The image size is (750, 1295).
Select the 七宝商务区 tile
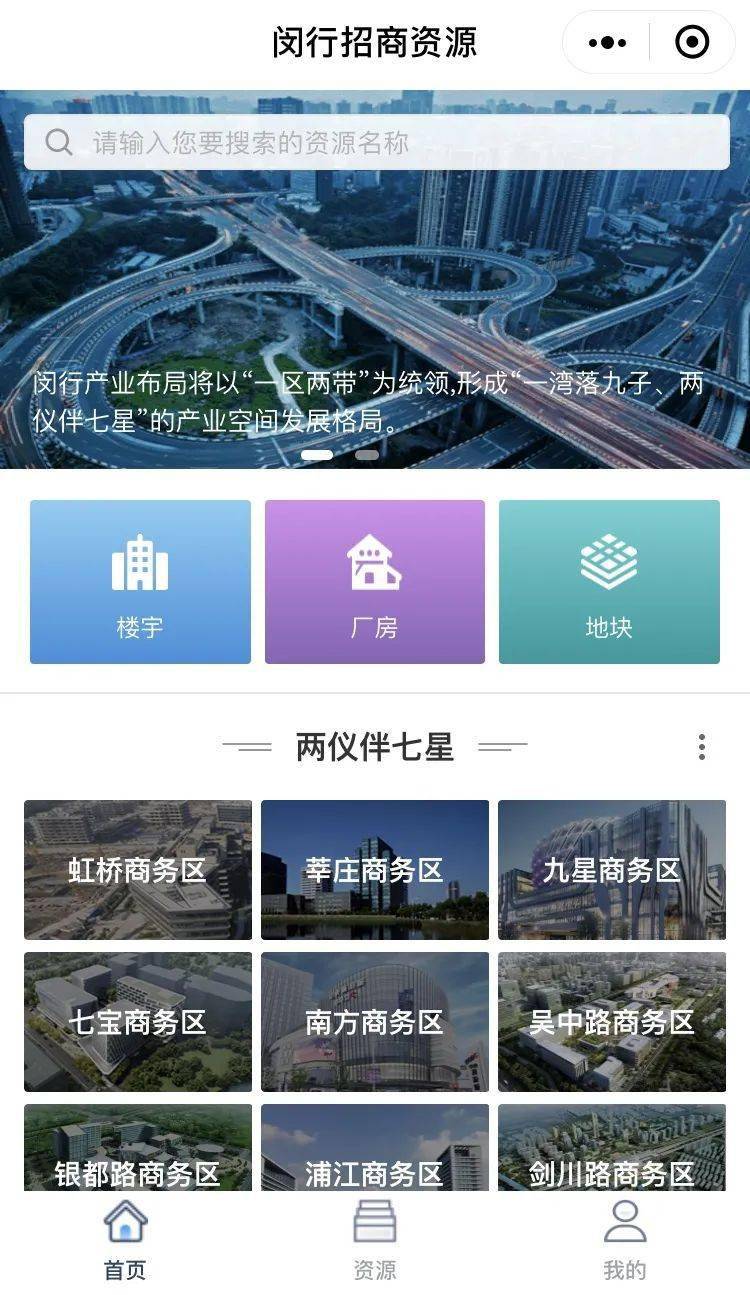pos(138,1022)
